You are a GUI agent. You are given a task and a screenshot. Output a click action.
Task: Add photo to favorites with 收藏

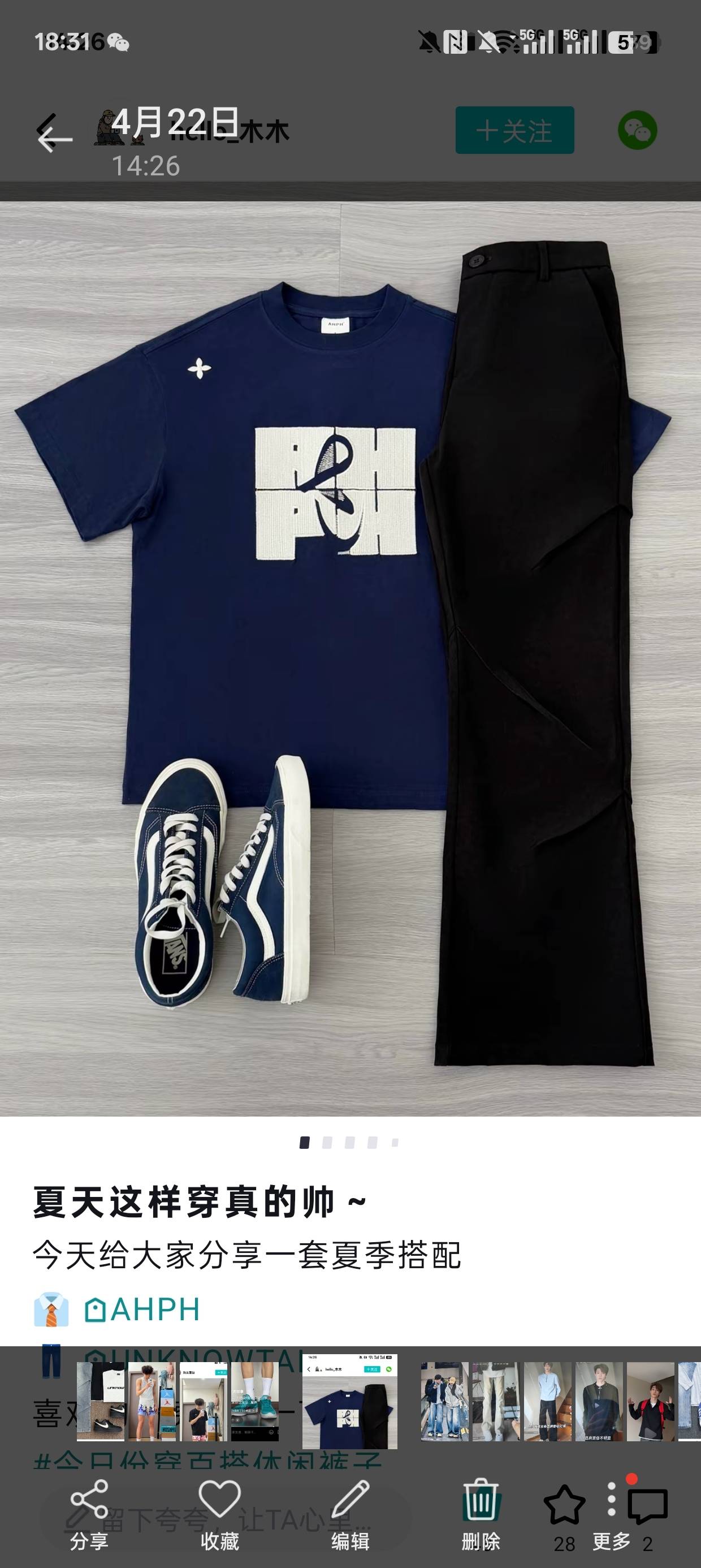(x=220, y=1514)
